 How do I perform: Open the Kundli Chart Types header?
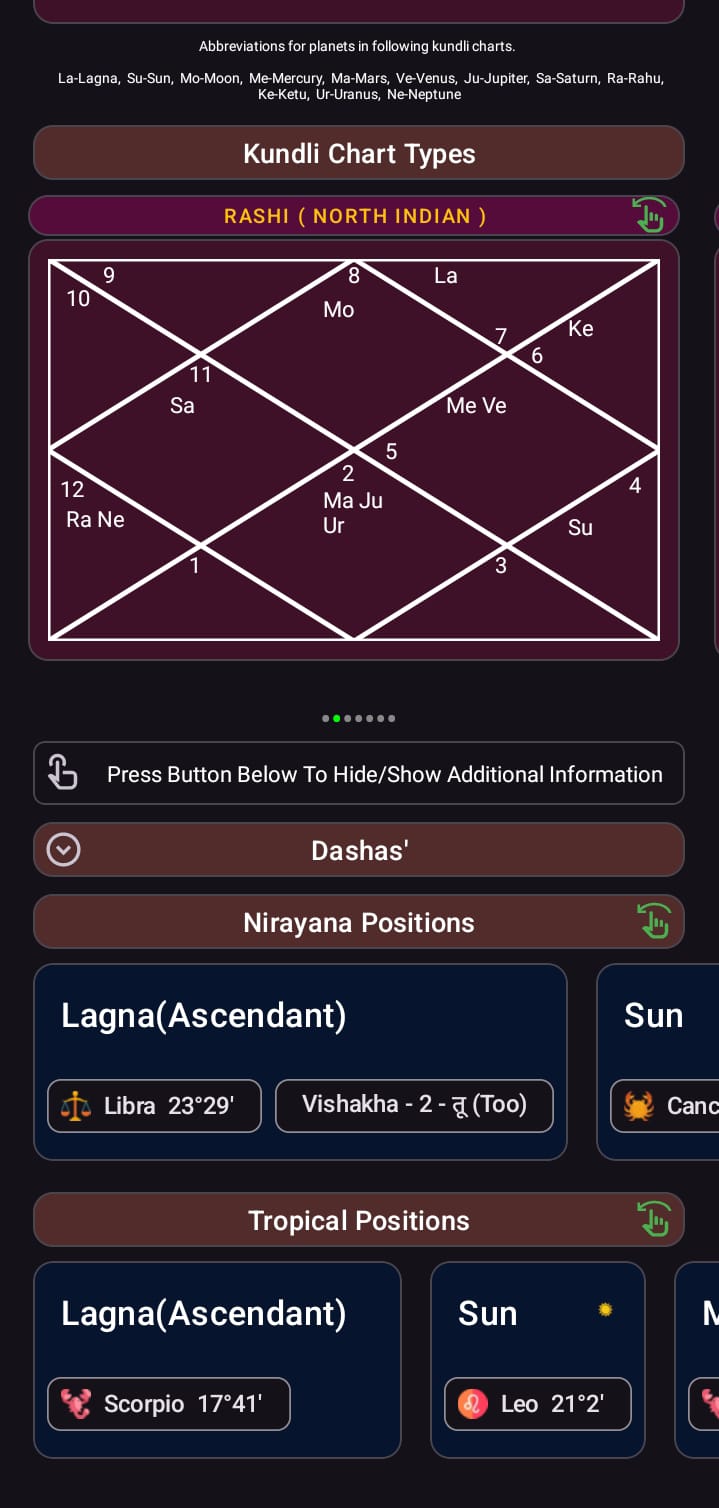pos(359,153)
